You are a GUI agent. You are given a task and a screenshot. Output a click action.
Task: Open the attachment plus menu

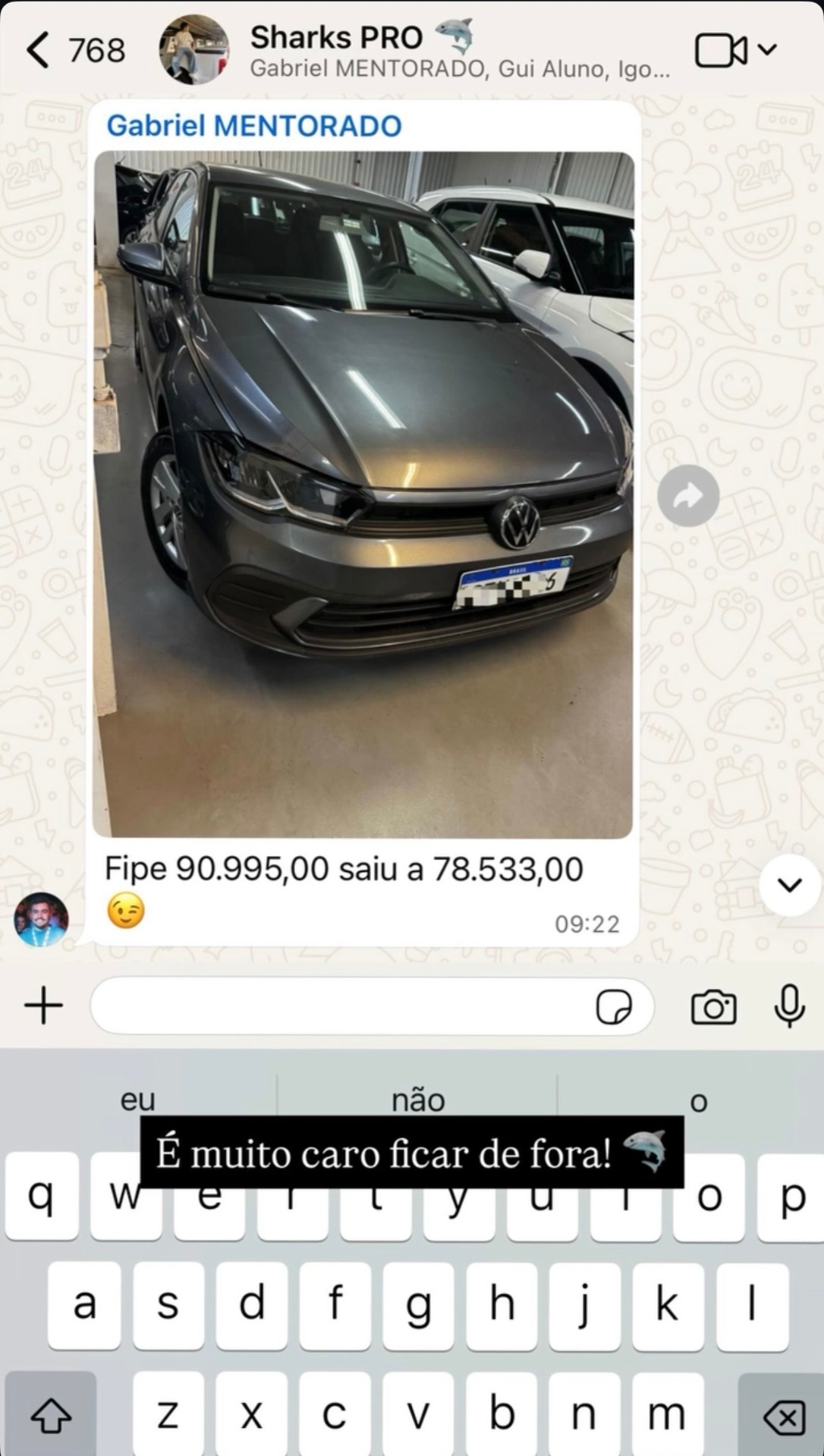(43, 1006)
